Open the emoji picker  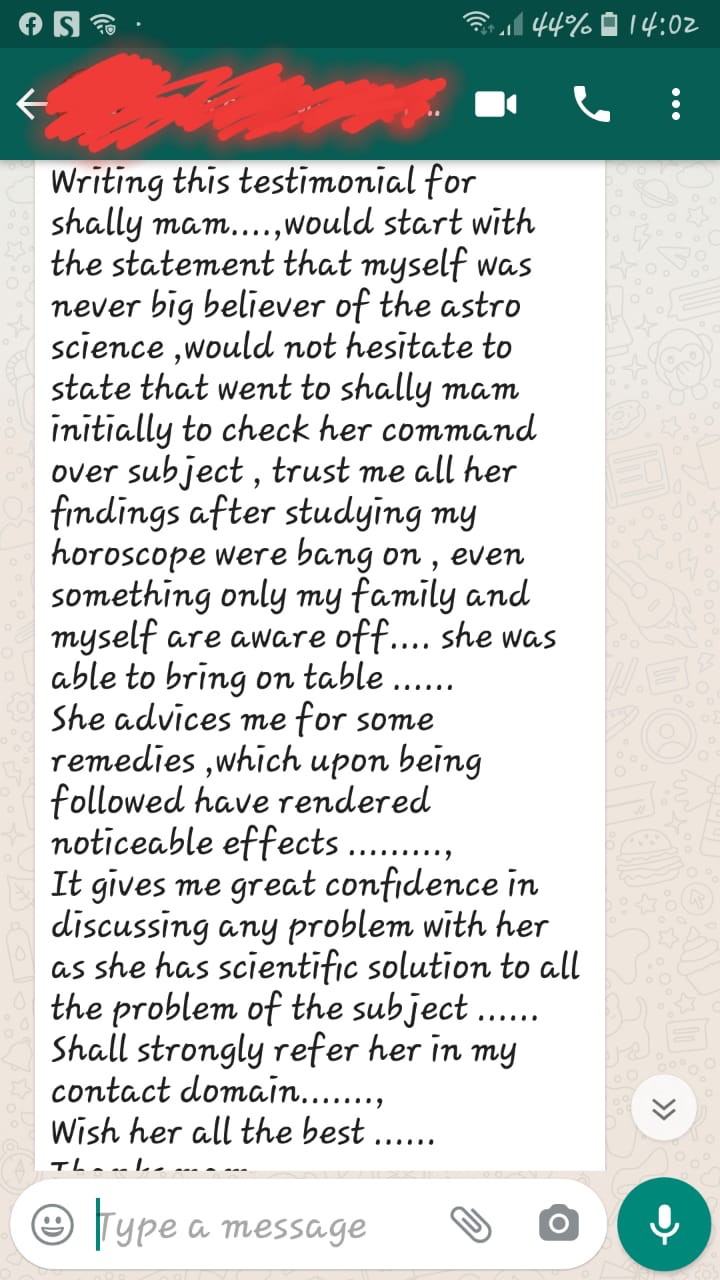(52, 1225)
